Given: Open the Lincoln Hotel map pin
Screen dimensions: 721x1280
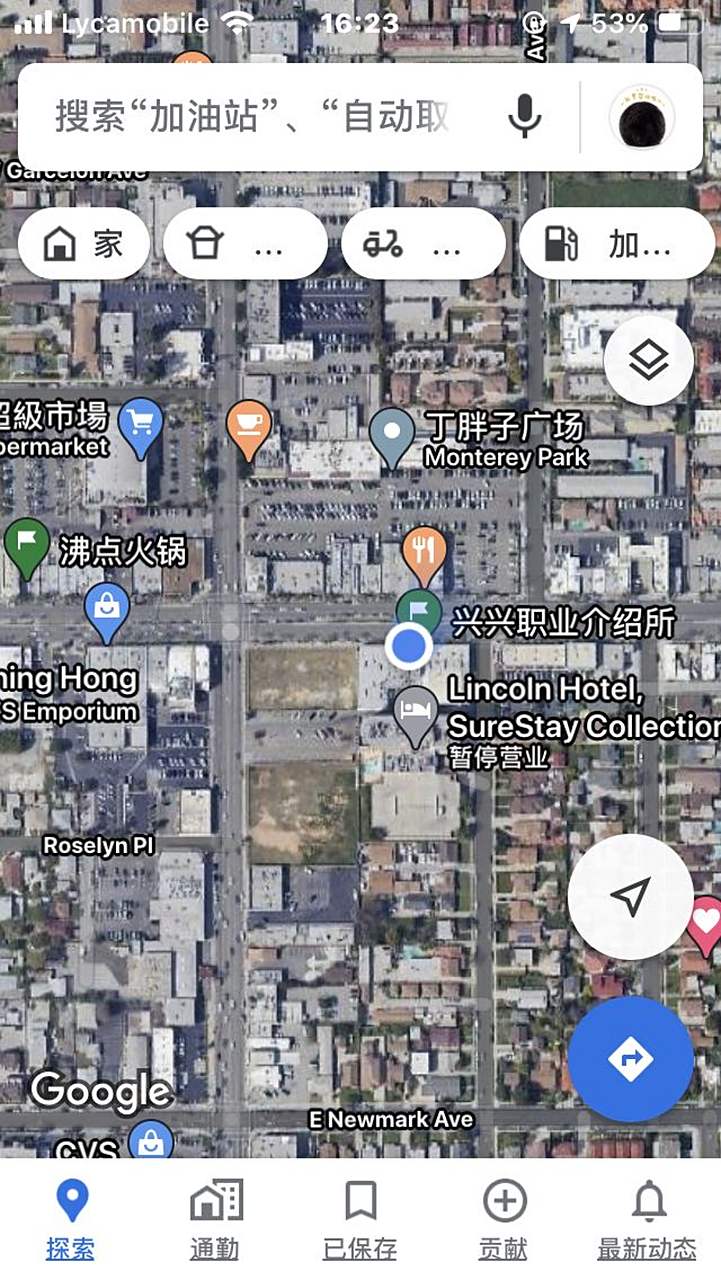Looking at the screenshot, I should point(416,712).
